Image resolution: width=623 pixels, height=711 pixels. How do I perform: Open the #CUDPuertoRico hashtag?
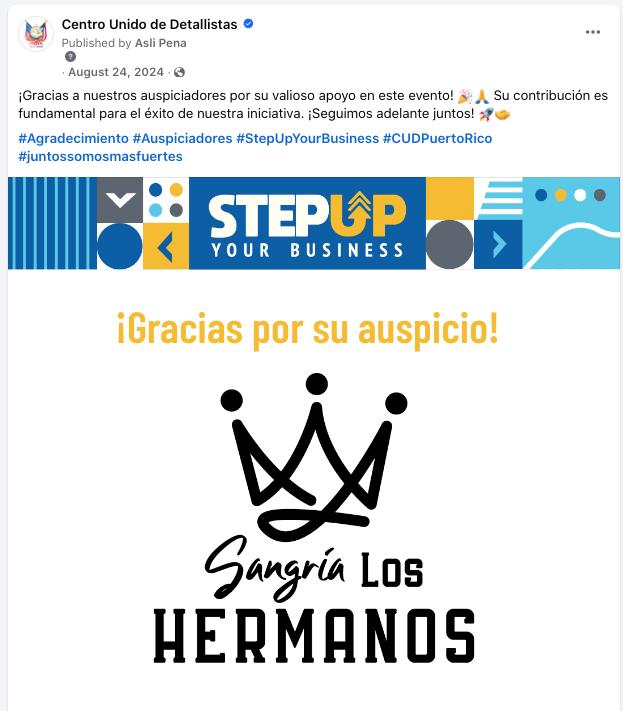pyautogui.click(x=437, y=138)
